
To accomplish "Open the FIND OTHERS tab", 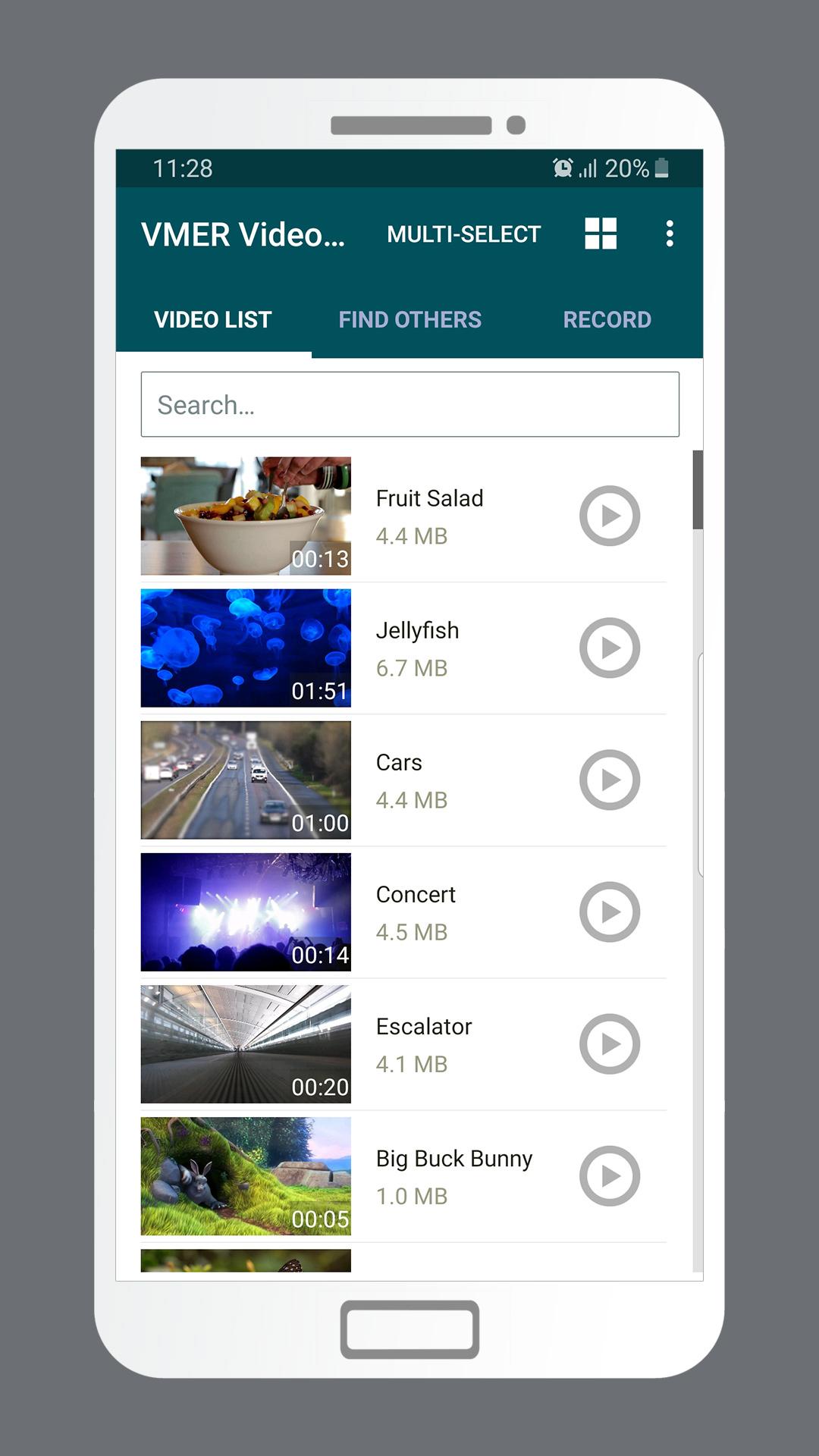I will tap(409, 319).
